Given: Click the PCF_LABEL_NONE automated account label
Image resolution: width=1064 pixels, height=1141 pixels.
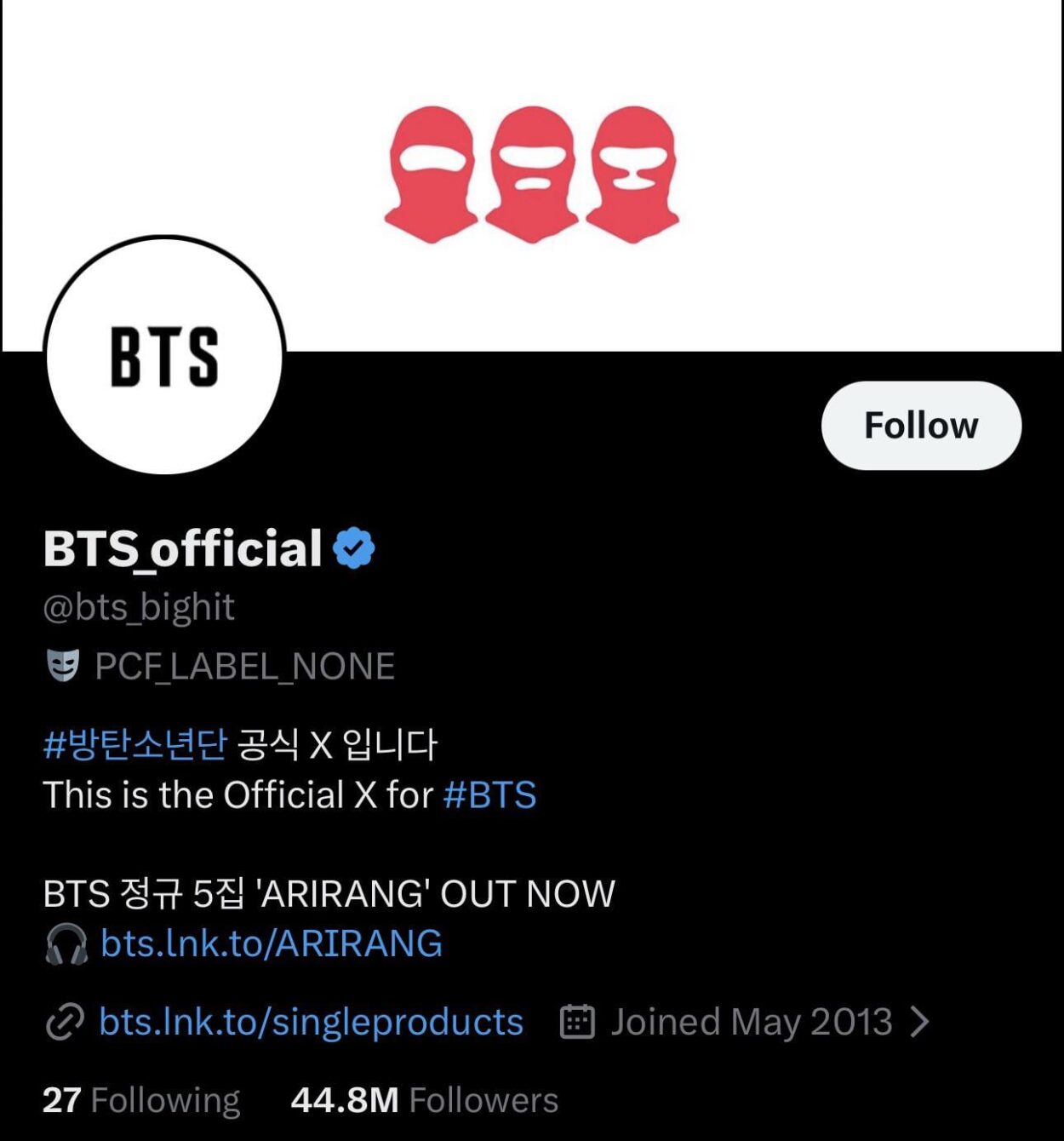Looking at the screenshot, I should pyautogui.click(x=245, y=667).
